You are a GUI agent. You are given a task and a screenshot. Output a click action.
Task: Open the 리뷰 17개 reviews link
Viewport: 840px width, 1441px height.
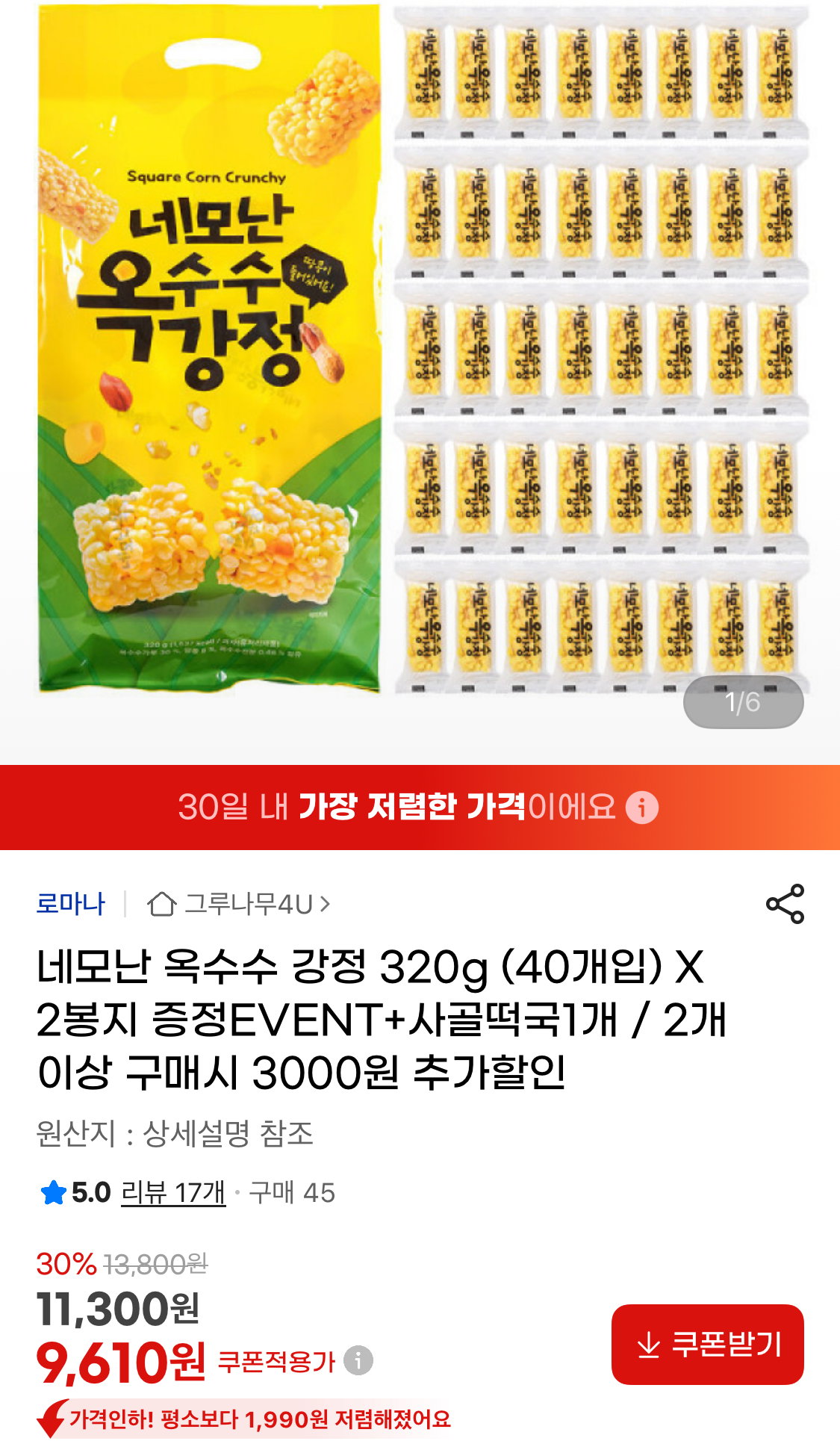pos(173,1193)
